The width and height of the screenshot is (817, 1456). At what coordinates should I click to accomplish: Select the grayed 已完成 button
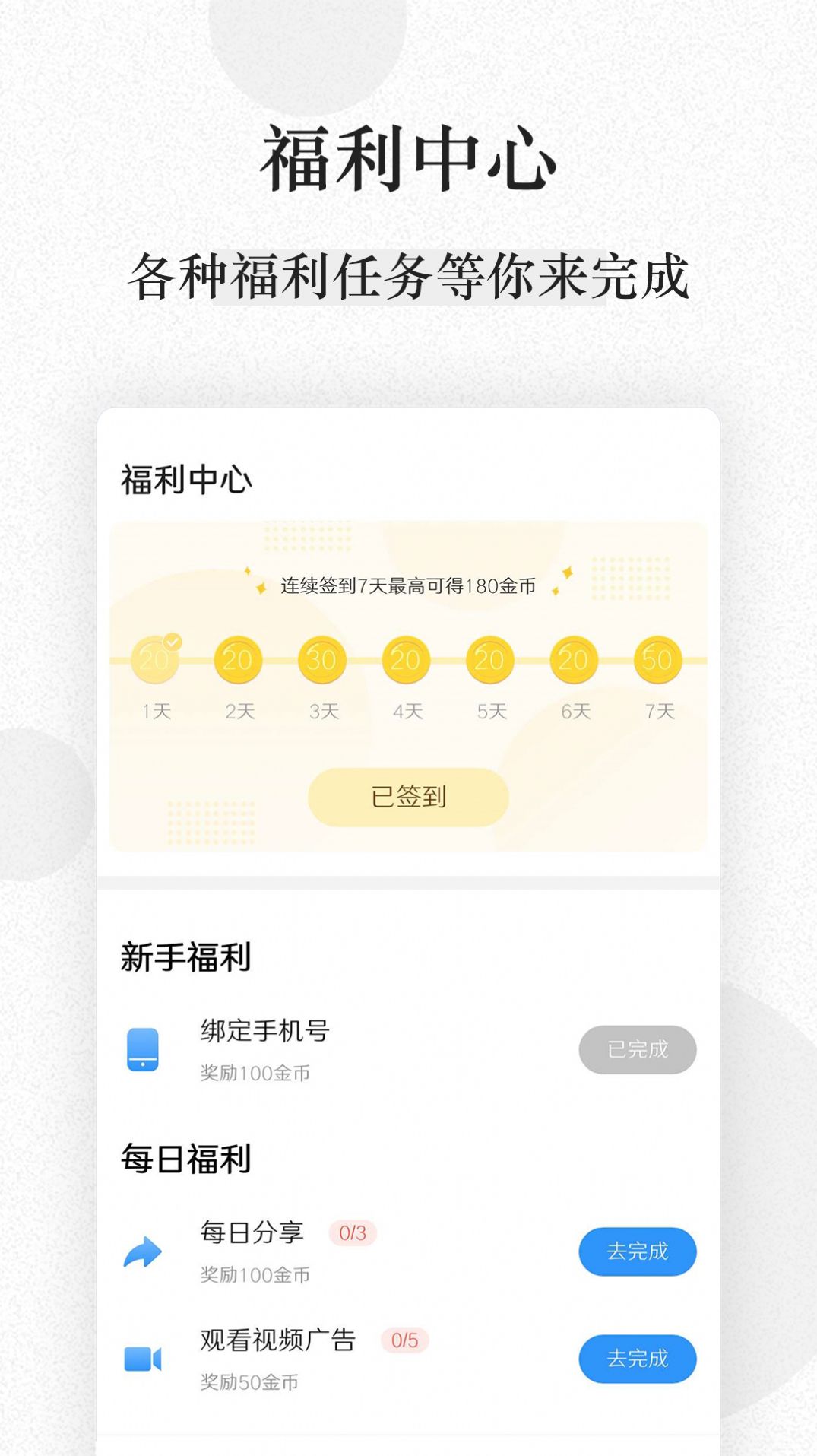(x=638, y=1049)
